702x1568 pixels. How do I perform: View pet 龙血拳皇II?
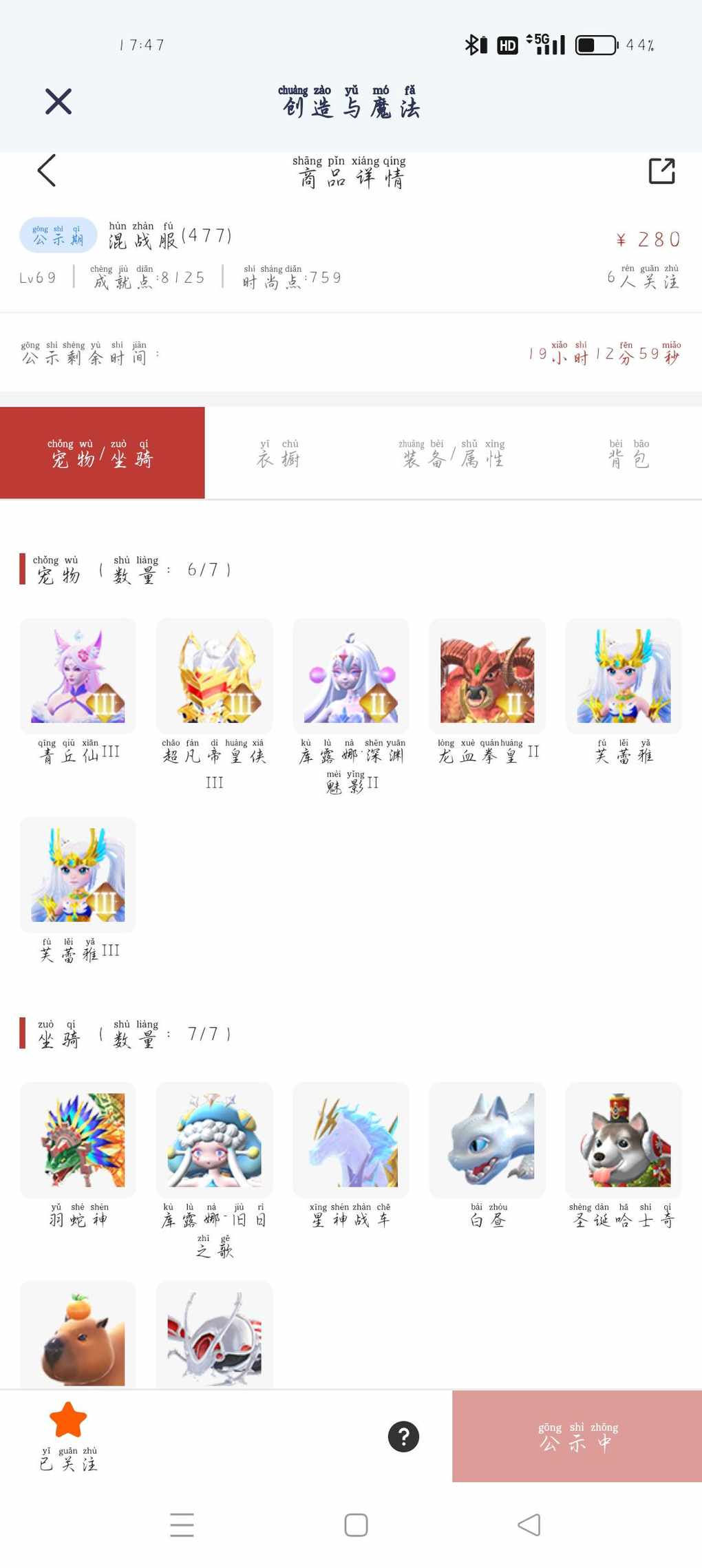[487, 676]
